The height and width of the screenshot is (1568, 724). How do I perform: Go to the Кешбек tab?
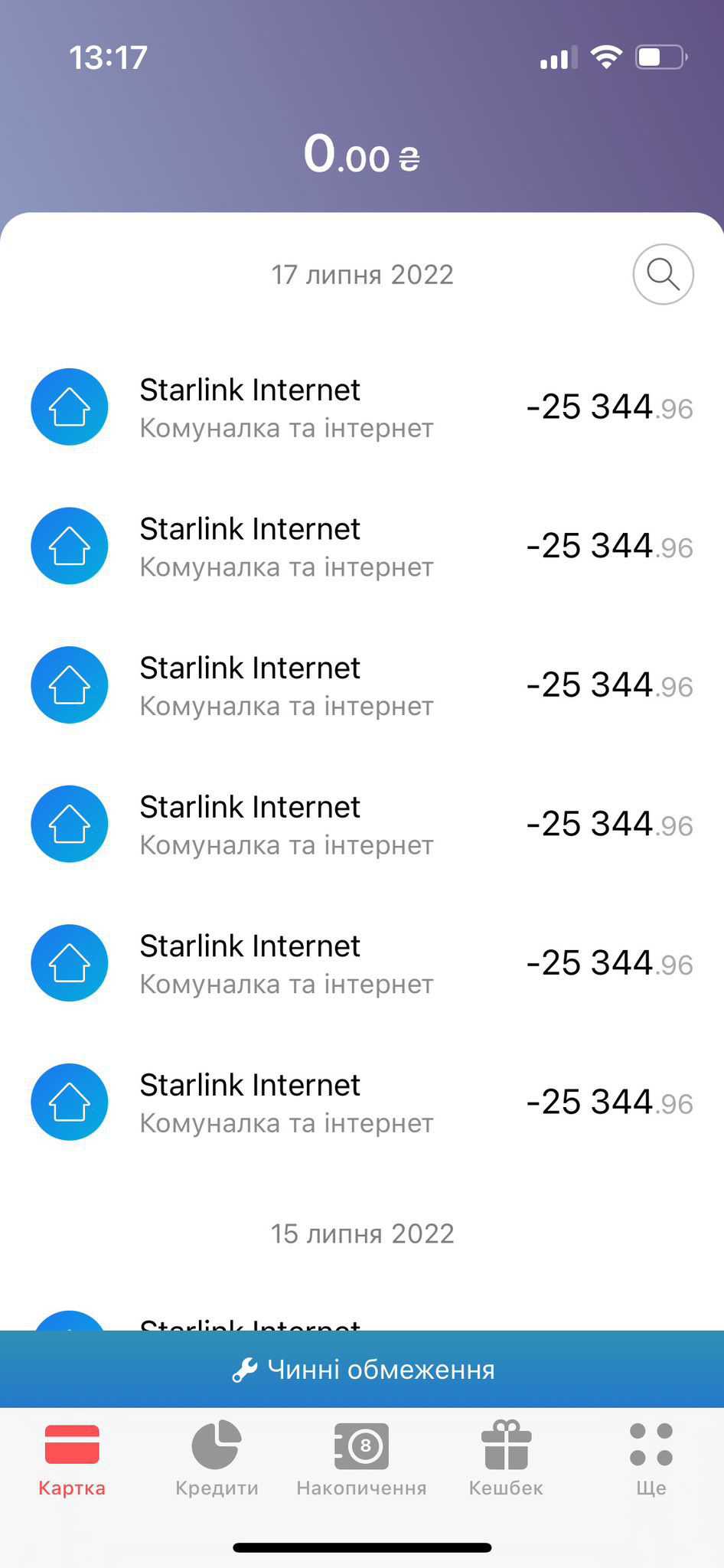click(x=506, y=1459)
